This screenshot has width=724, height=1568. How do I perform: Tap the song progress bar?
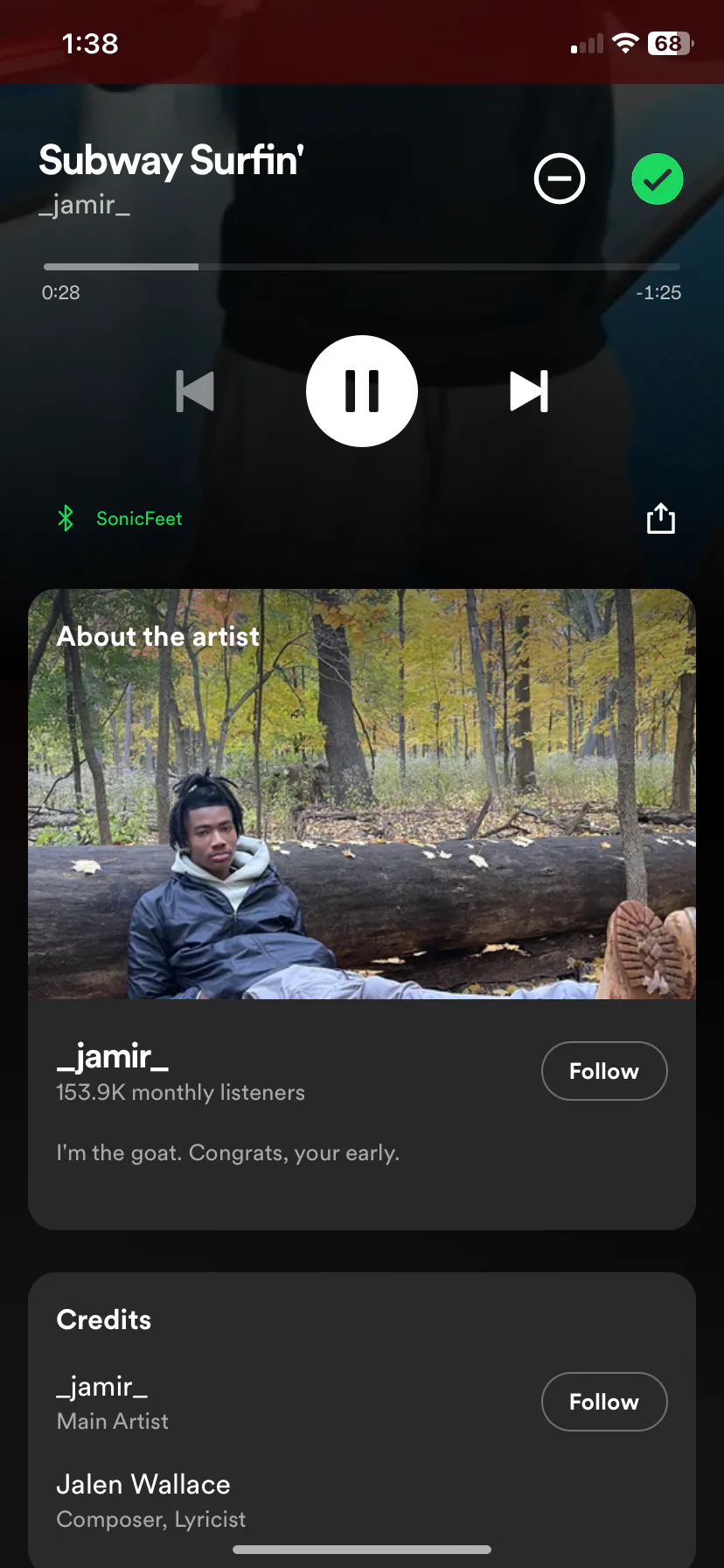(362, 267)
